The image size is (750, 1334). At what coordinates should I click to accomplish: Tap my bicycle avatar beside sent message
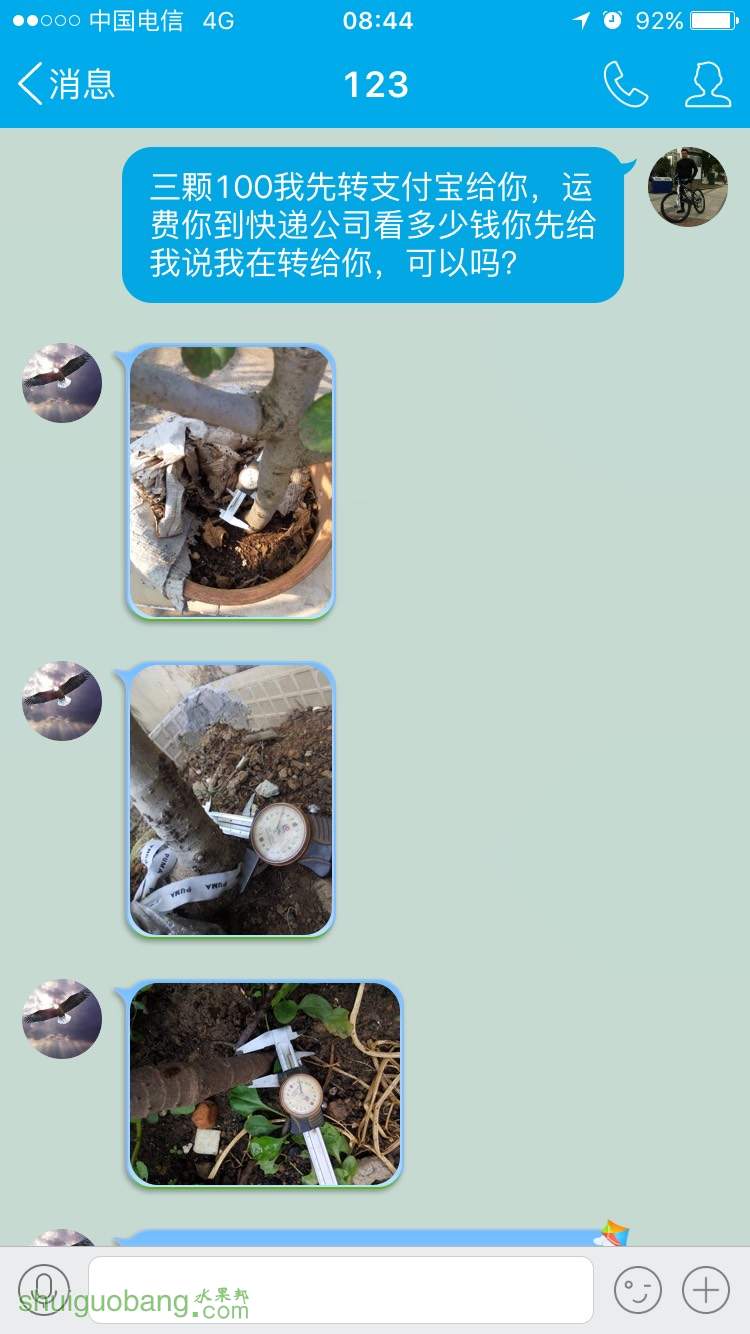click(688, 187)
